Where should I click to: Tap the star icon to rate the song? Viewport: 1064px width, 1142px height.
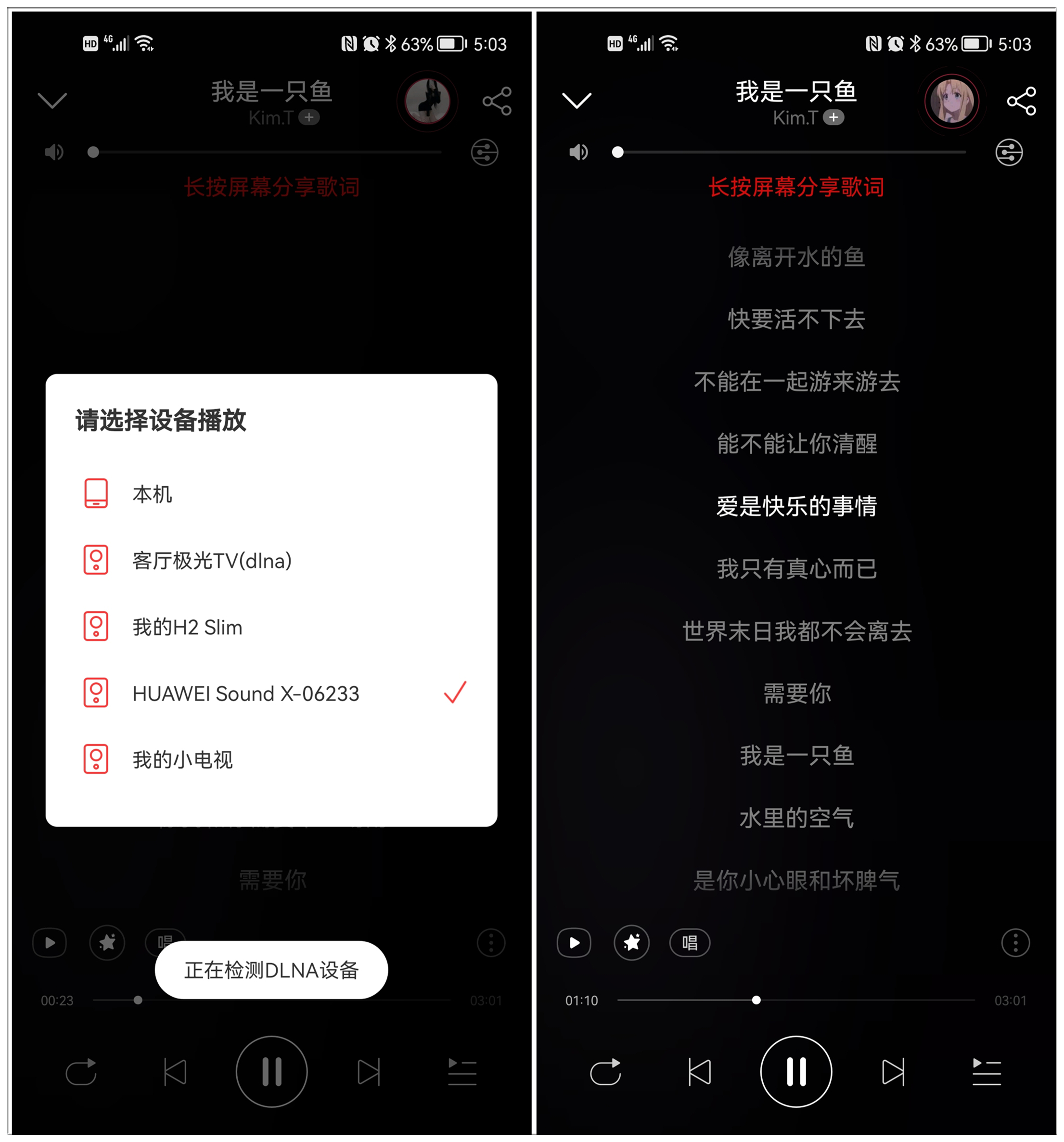[x=631, y=943]
